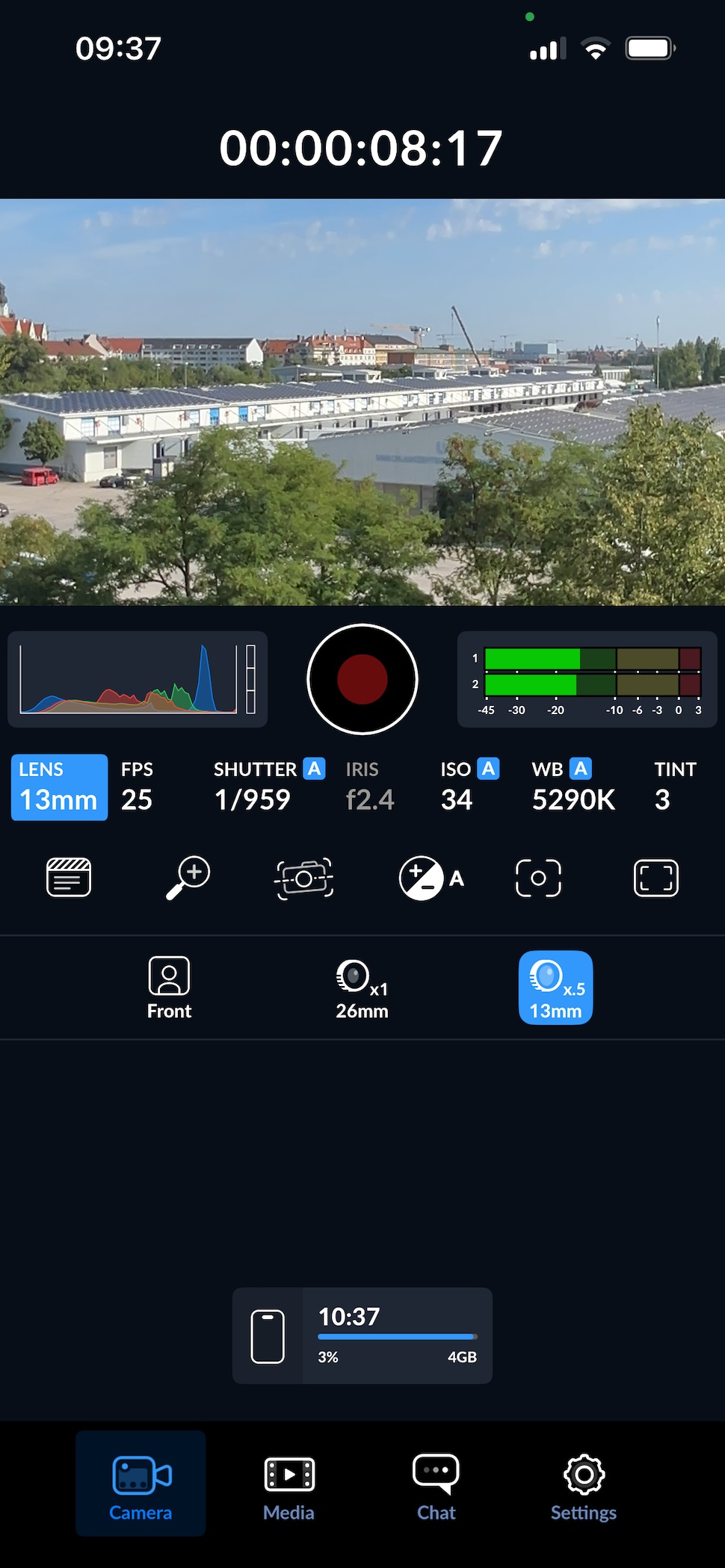725x1568 pixels.
Task: Tap the focus bracket icon
Action: (x=538, y=878)
